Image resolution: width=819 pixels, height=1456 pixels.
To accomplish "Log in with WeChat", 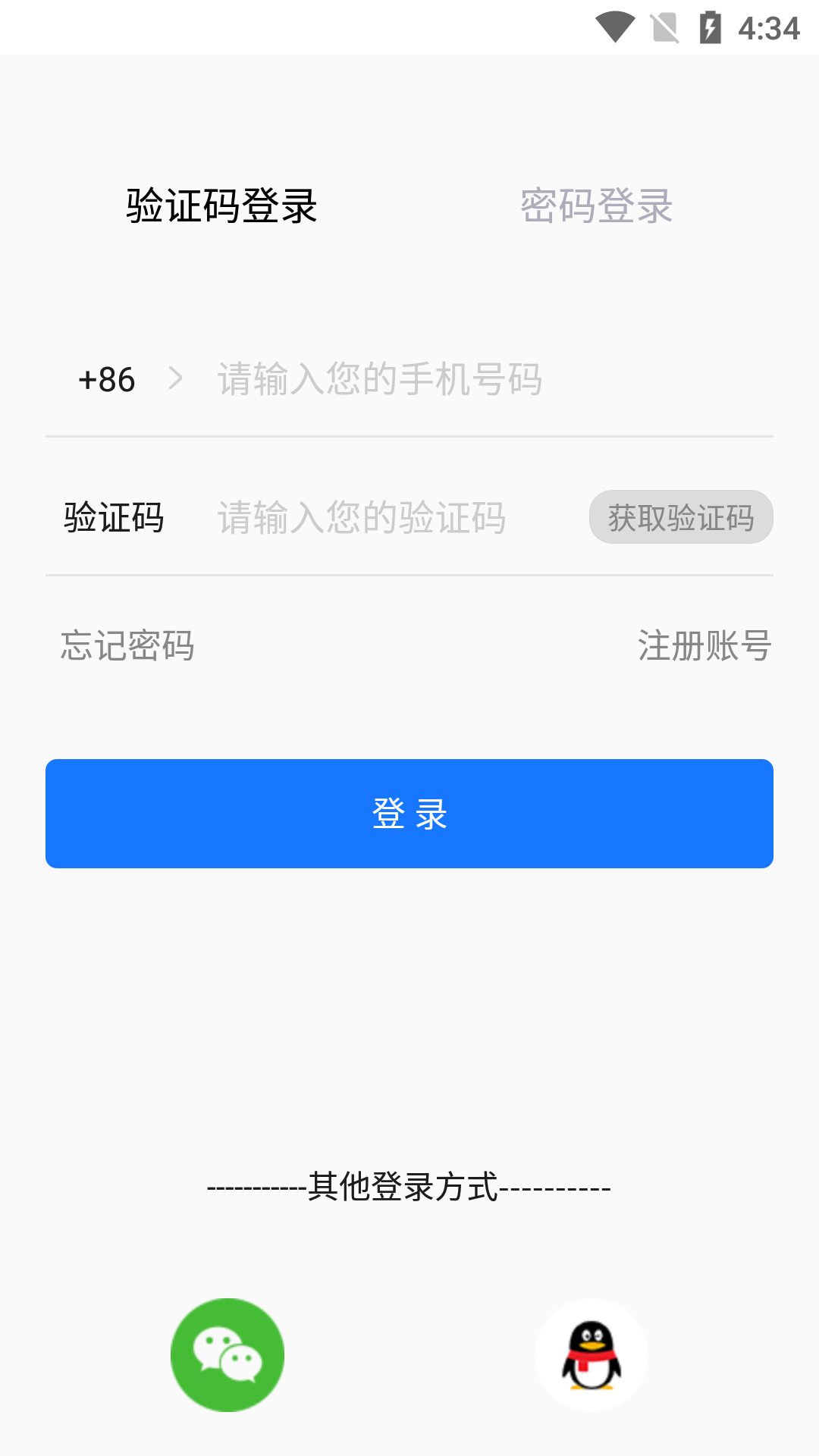I will pyautogui.click(x=227, y=1355).
